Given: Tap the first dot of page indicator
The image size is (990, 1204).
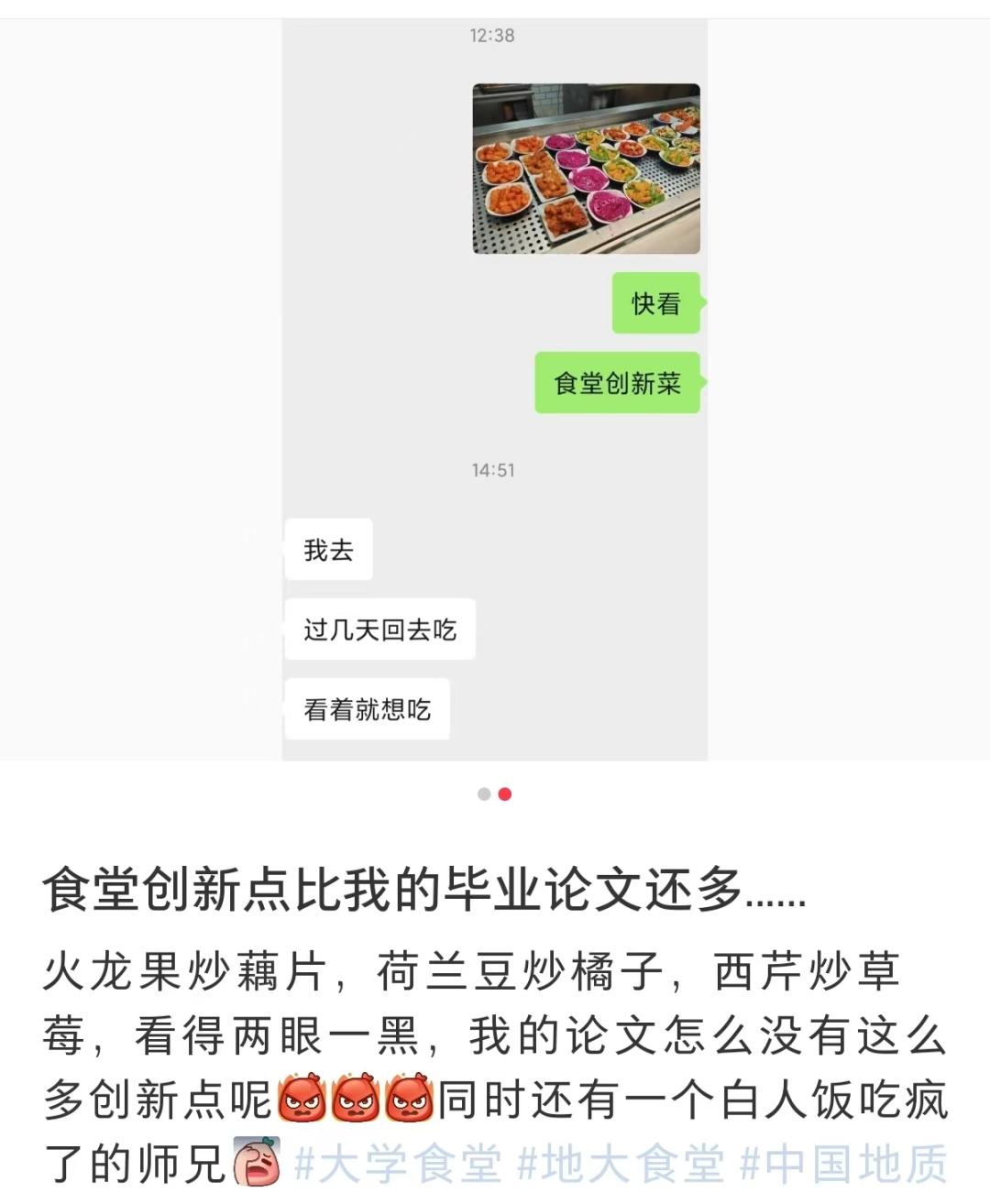Looking at the screenshot, I should 484,794.
